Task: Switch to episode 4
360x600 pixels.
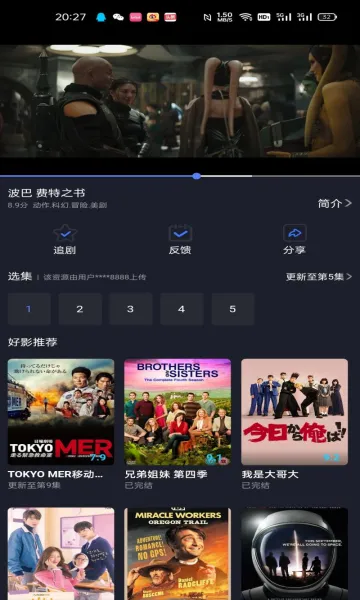Action: [x=182, y=309]
